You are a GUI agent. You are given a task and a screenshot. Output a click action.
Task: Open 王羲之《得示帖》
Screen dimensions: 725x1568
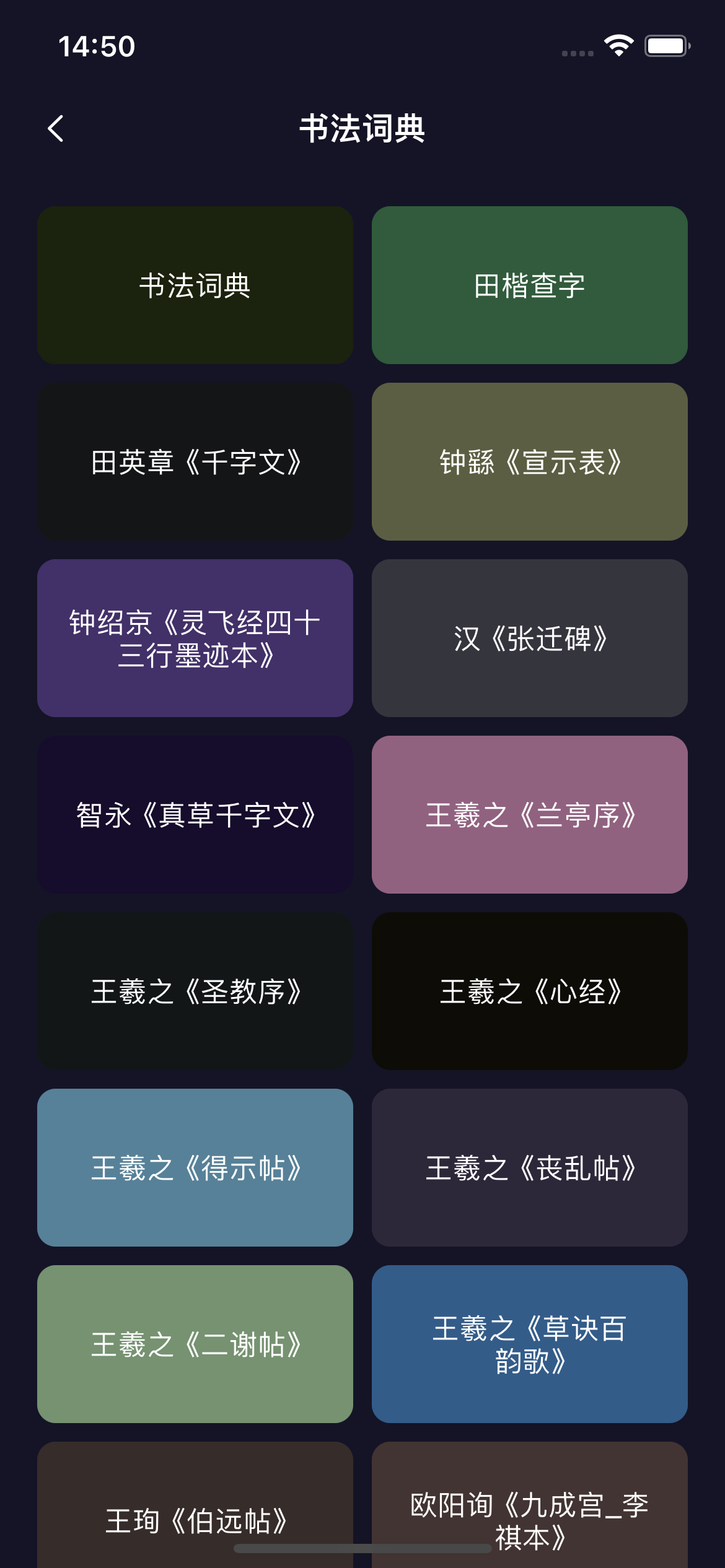195,1168
